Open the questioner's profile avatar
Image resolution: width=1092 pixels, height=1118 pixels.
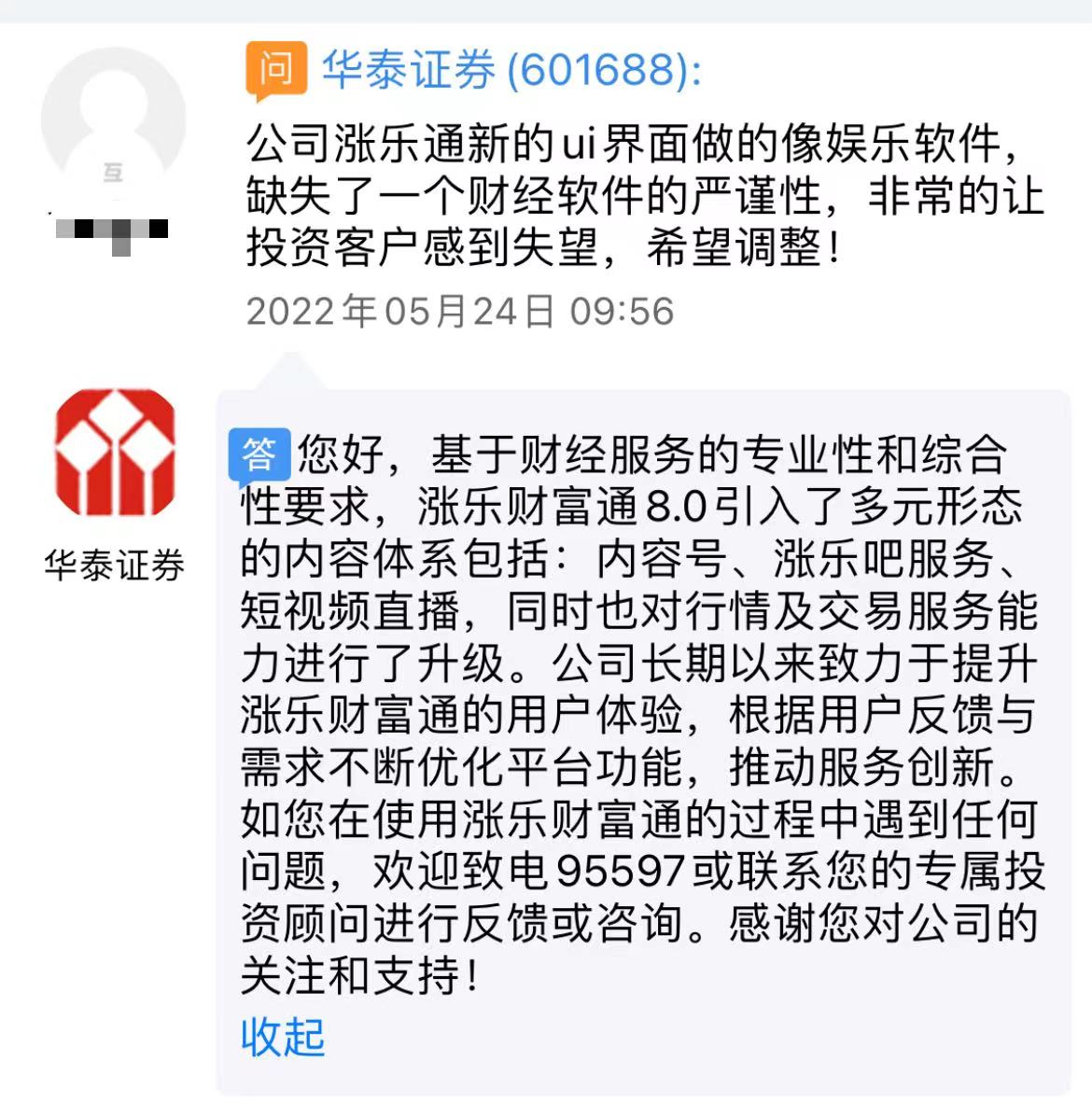click(x=114, y=119)
